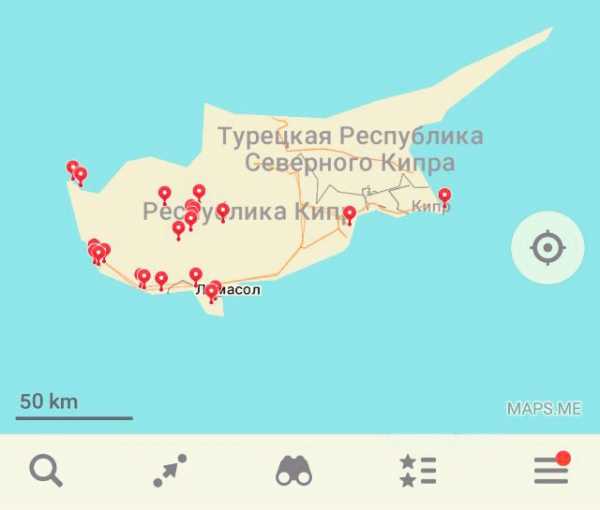
Task: Open the search magnifier
Action: click(x=46, y=469)
